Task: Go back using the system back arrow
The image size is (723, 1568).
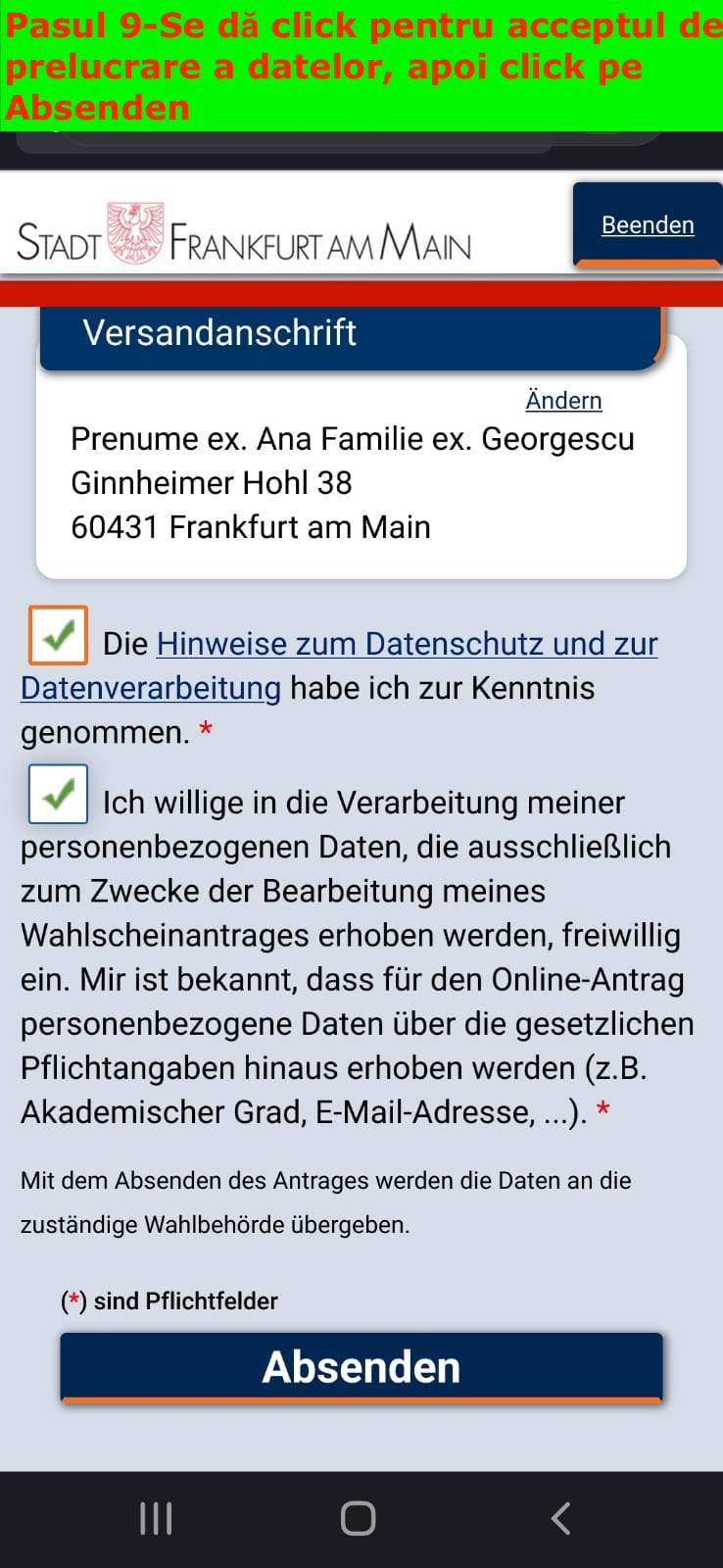Action: point(560,1518)
